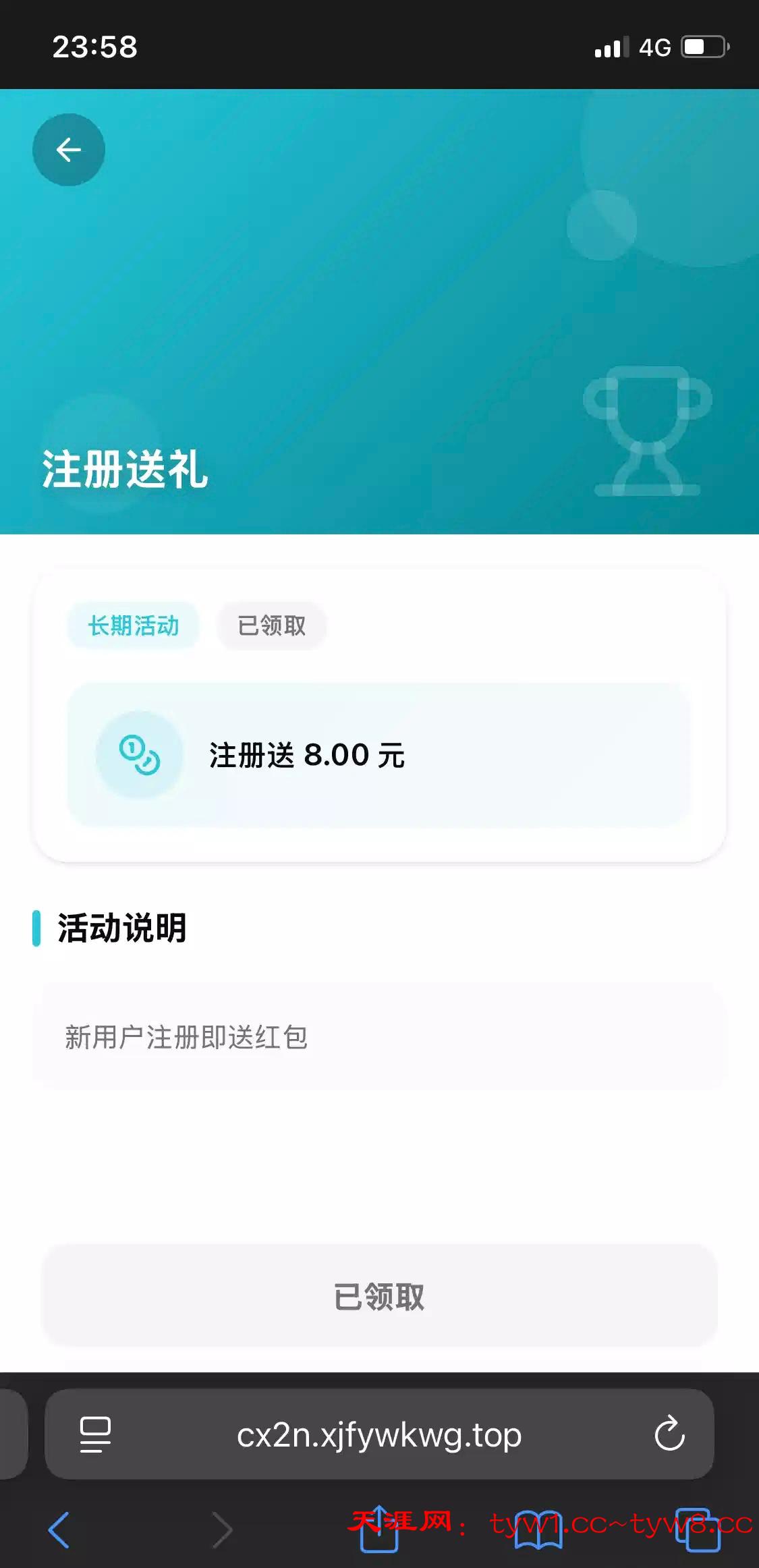Go back using the round arrow button

click(68, 150)
